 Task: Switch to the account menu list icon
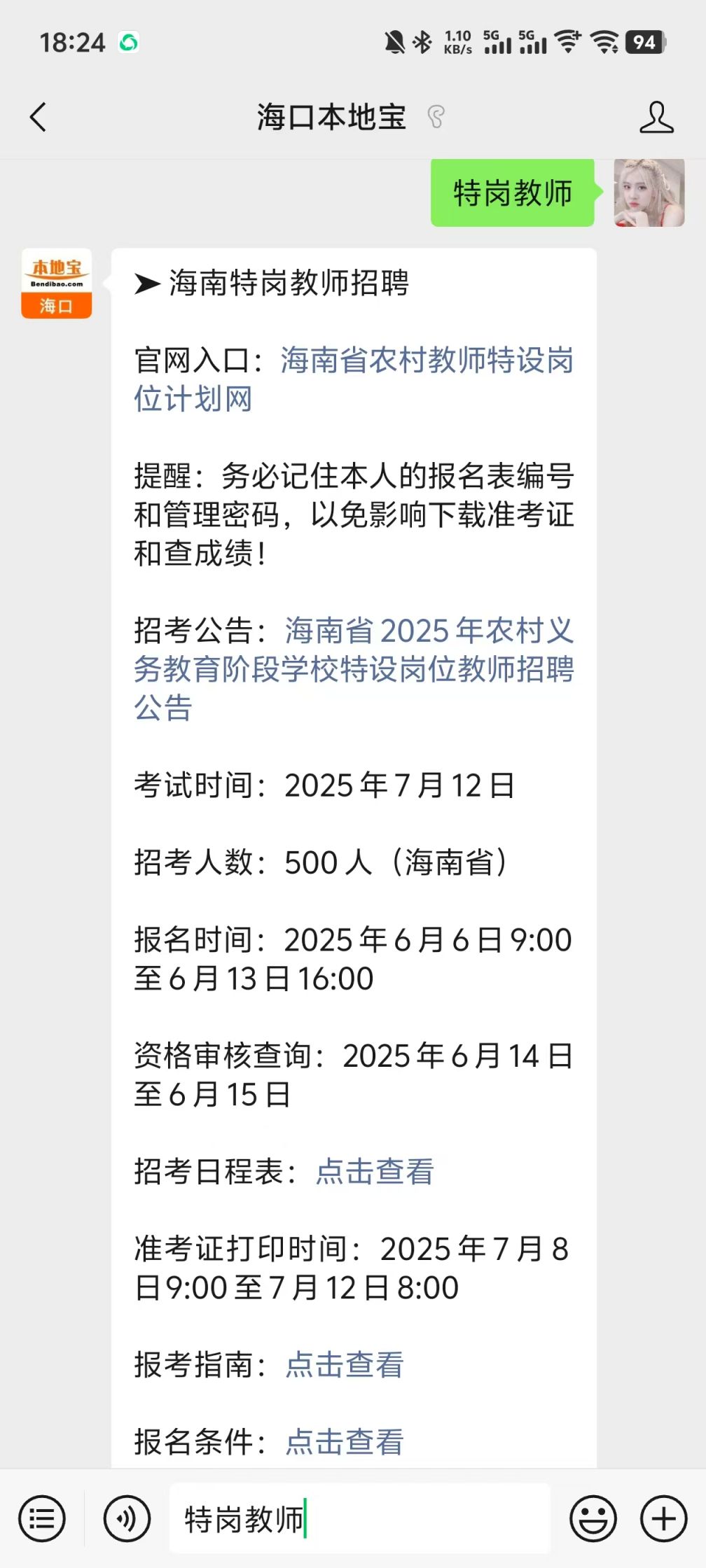[x=42, y=1519]
